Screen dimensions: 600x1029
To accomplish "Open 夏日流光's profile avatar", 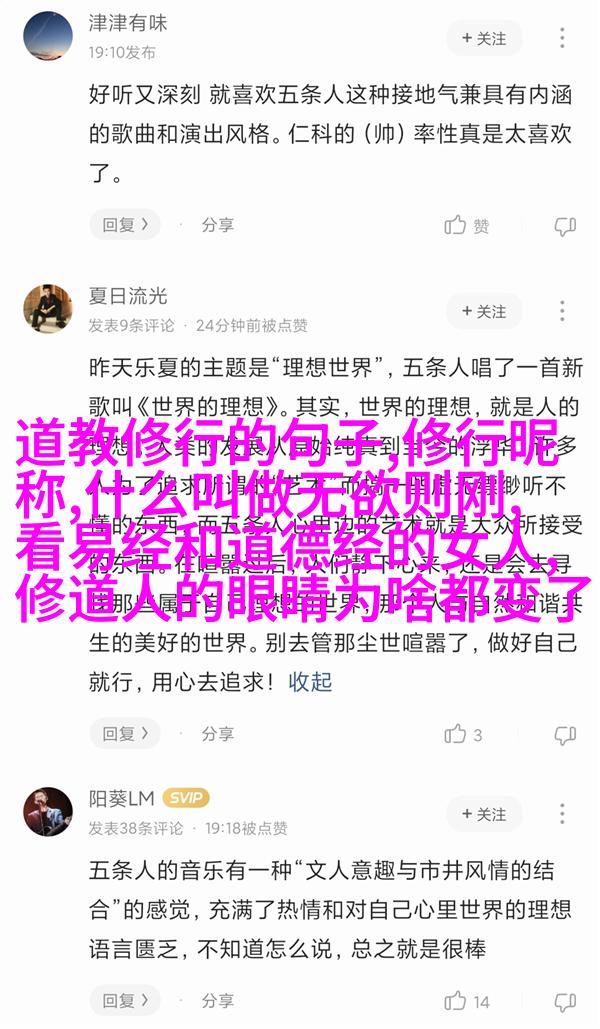I will pyautogui.click(x=48, y=308).
